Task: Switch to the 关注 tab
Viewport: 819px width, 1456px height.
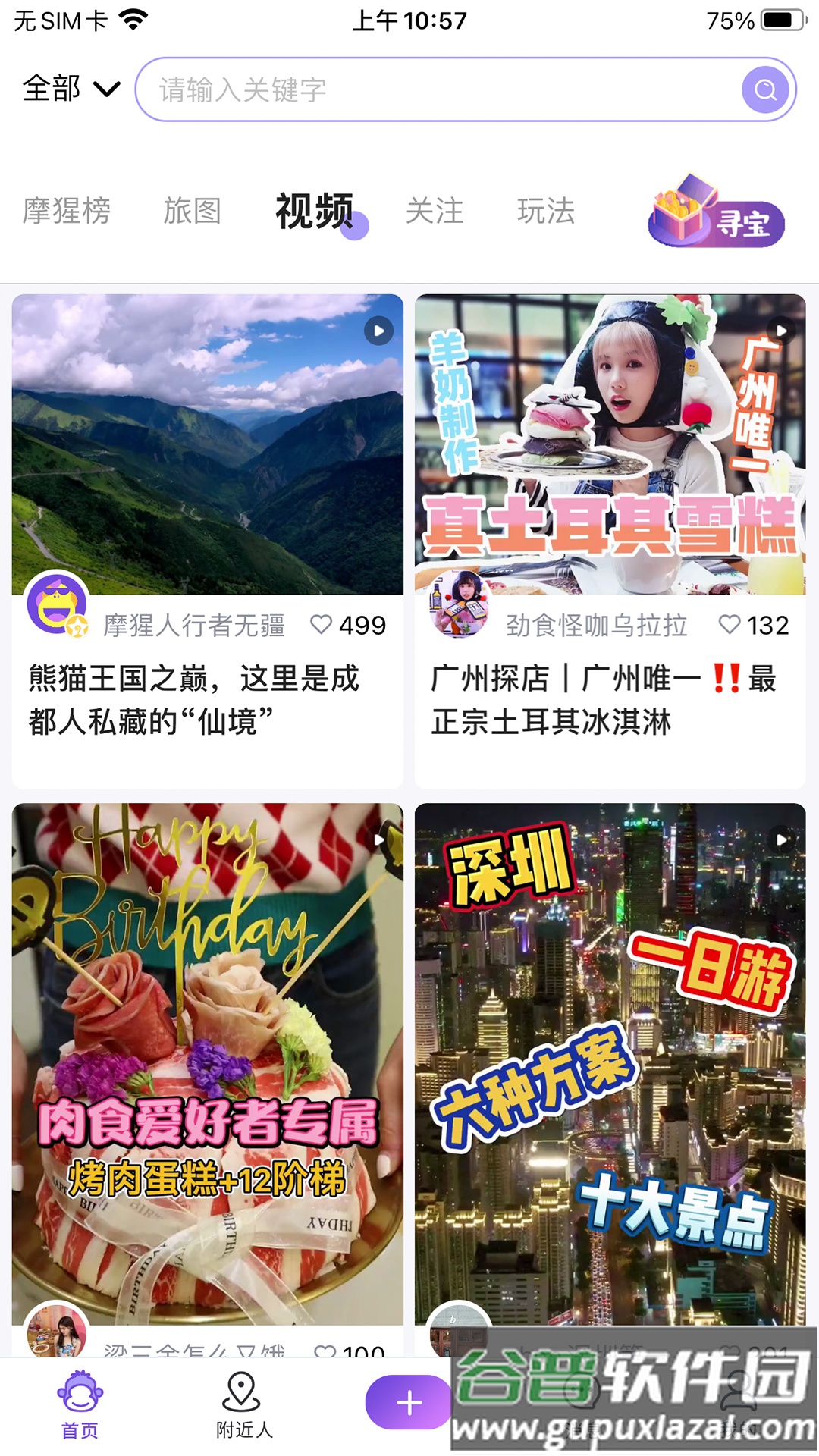Action: point(435,212)
